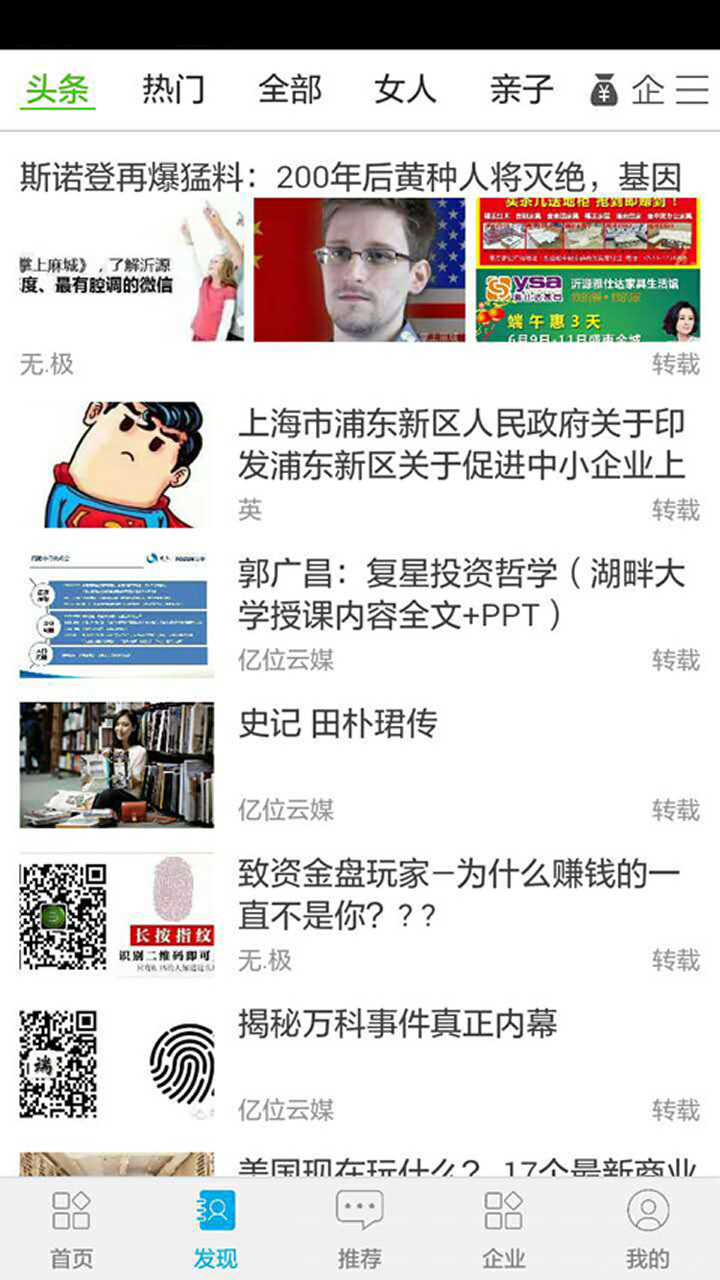
Task: Open the 斯诺登再爆猛料 article
Action: click(350, 179)
